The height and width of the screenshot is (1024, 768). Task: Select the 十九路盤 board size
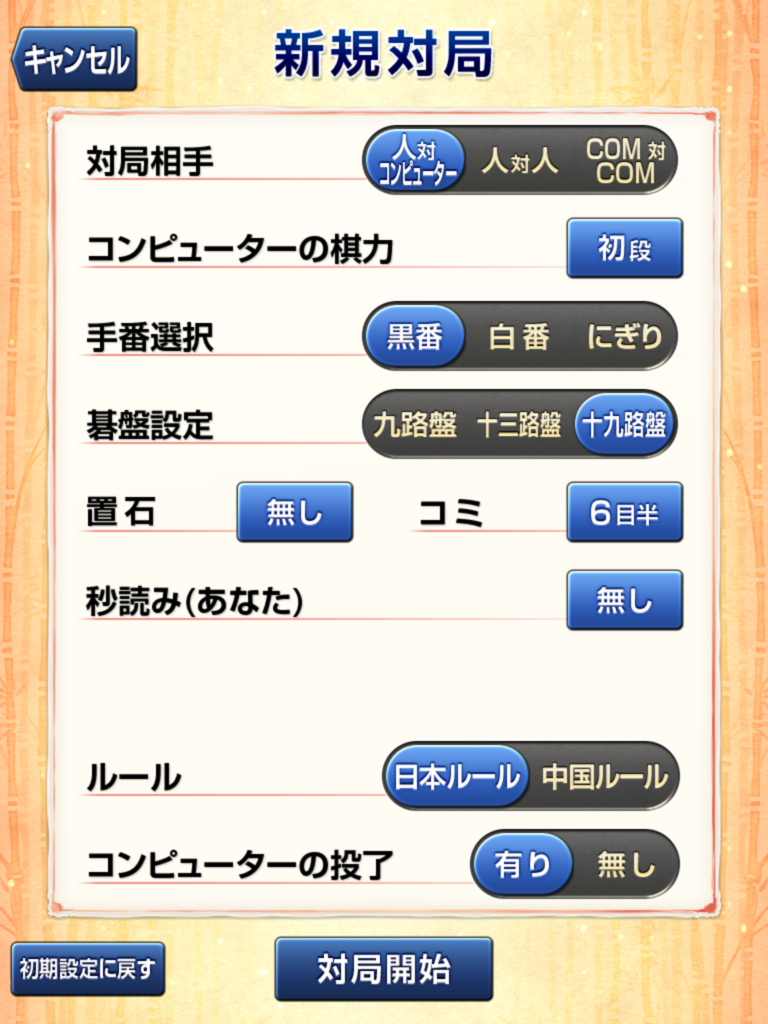pyautogui.click(x=625, y=424)
